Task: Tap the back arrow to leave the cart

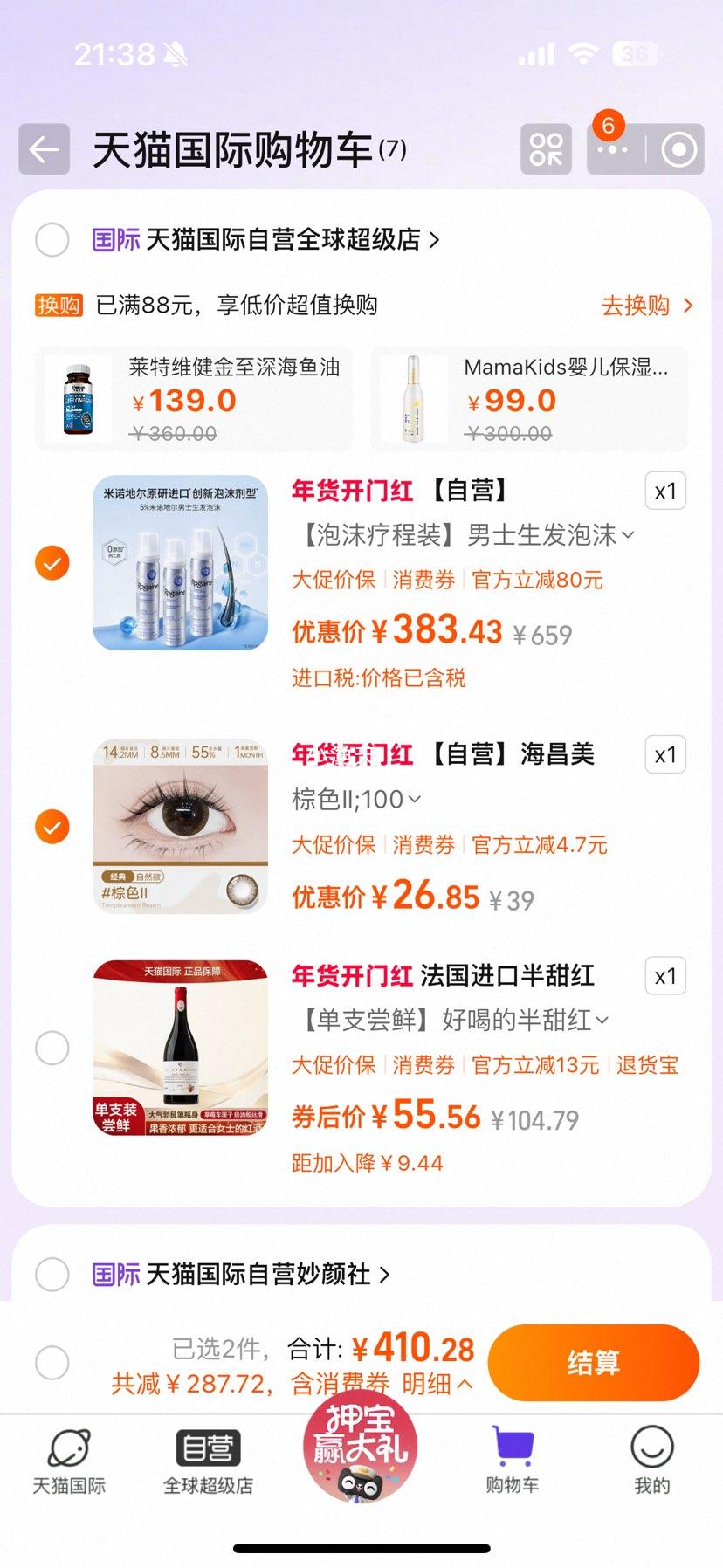Action: (44, 150)
